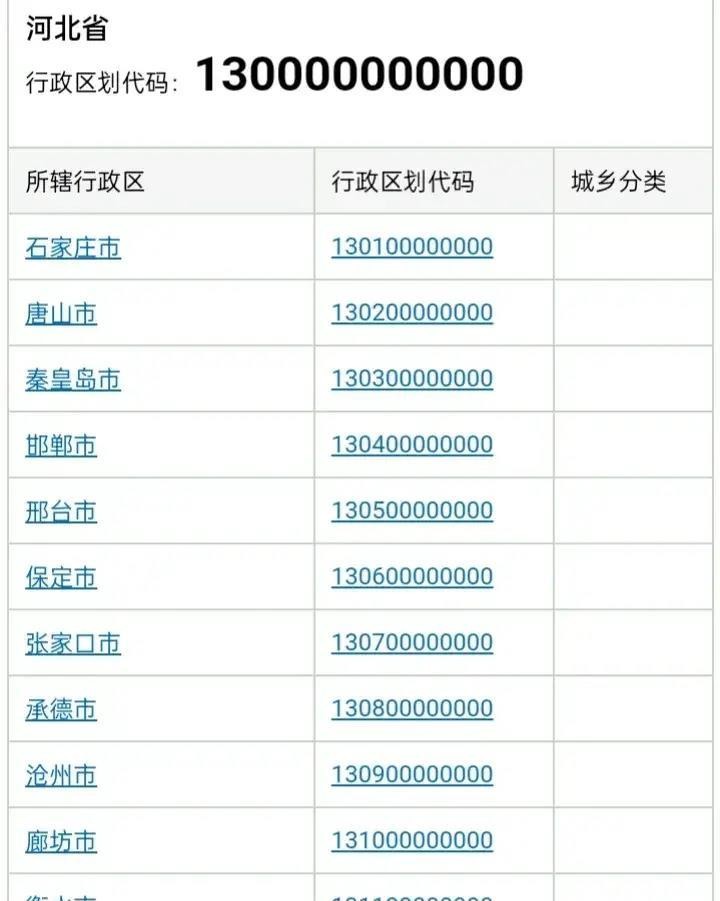Select code 130600000000

[x=412, y=576]
